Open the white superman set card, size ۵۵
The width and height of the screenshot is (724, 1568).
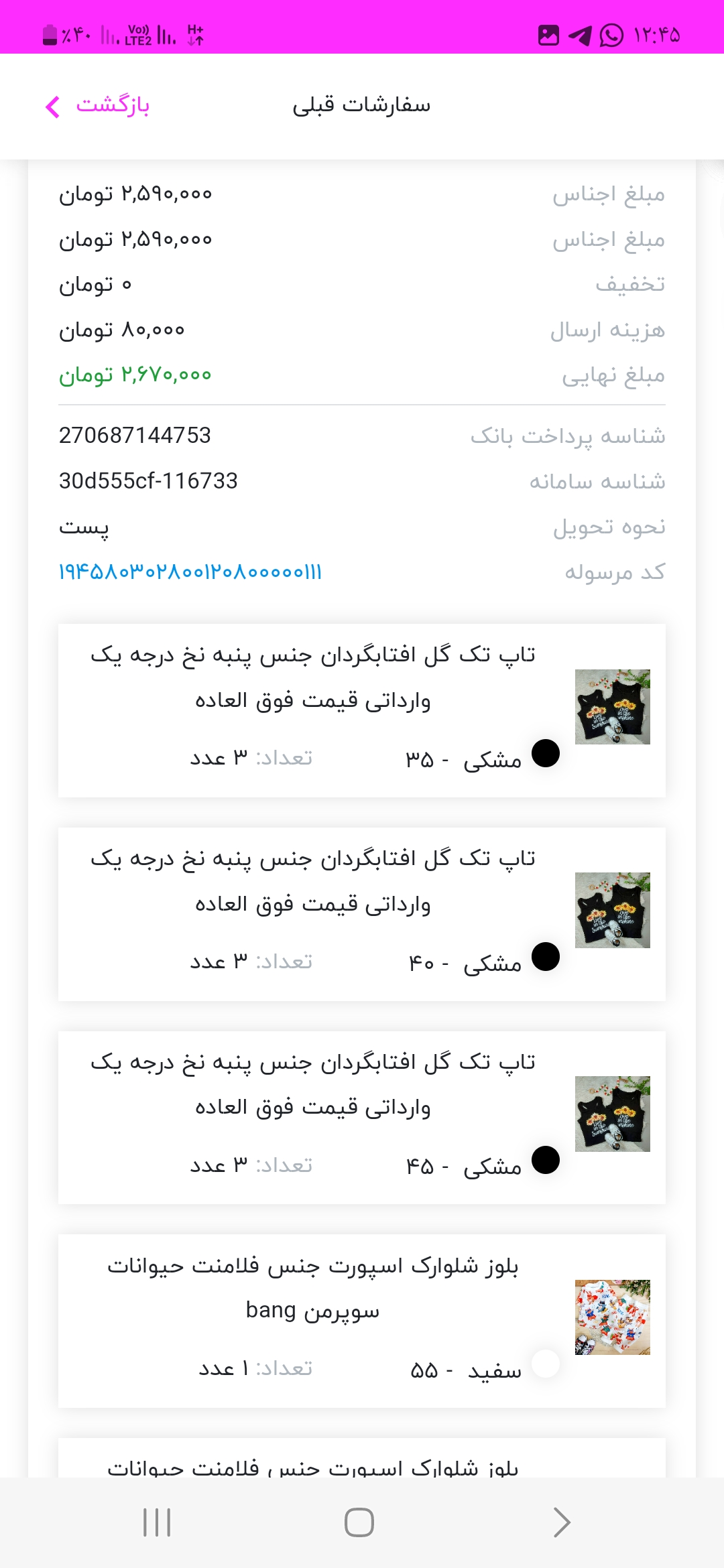coord(362,1321)
